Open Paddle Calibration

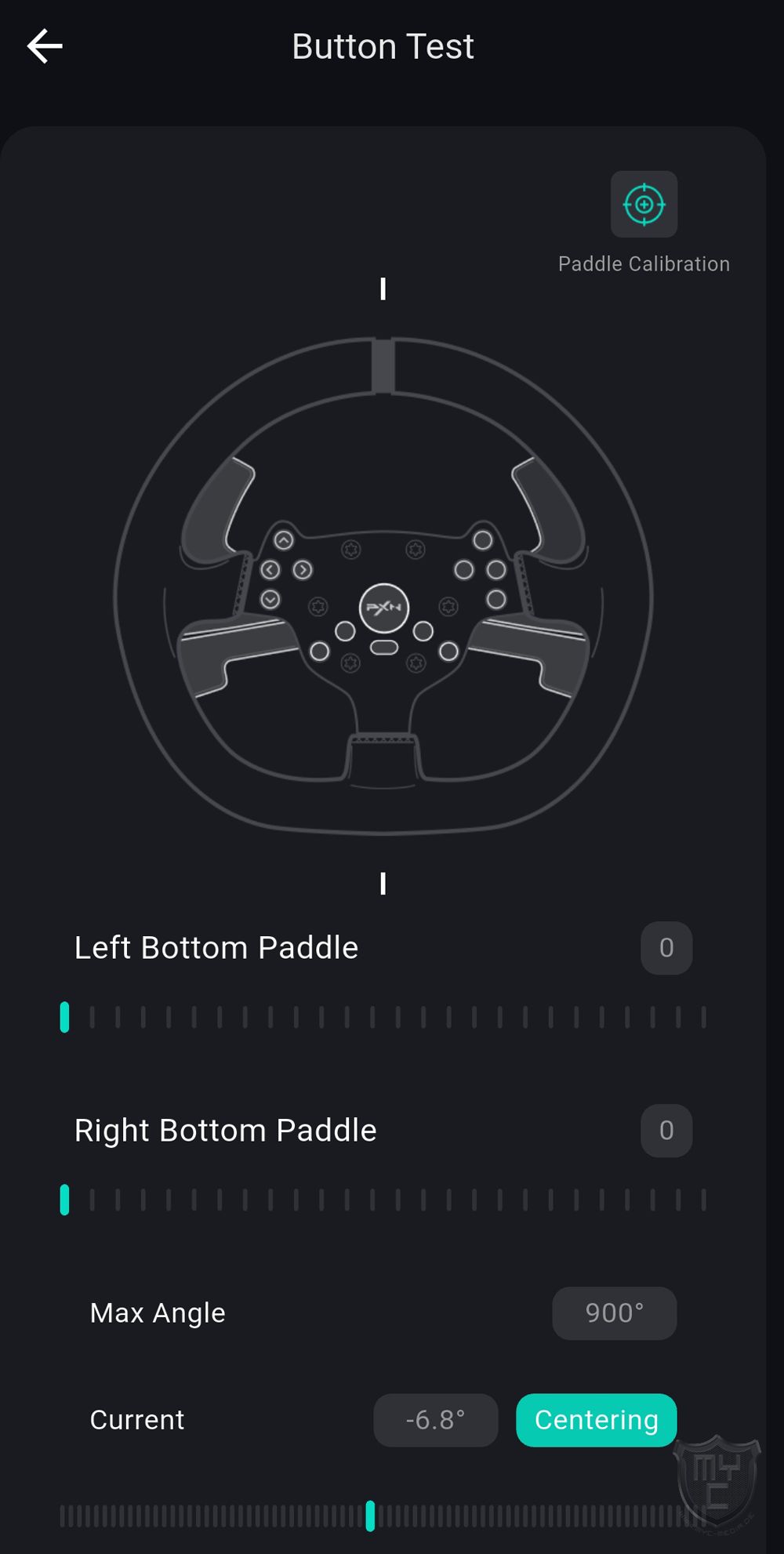(x=644, y=205)
